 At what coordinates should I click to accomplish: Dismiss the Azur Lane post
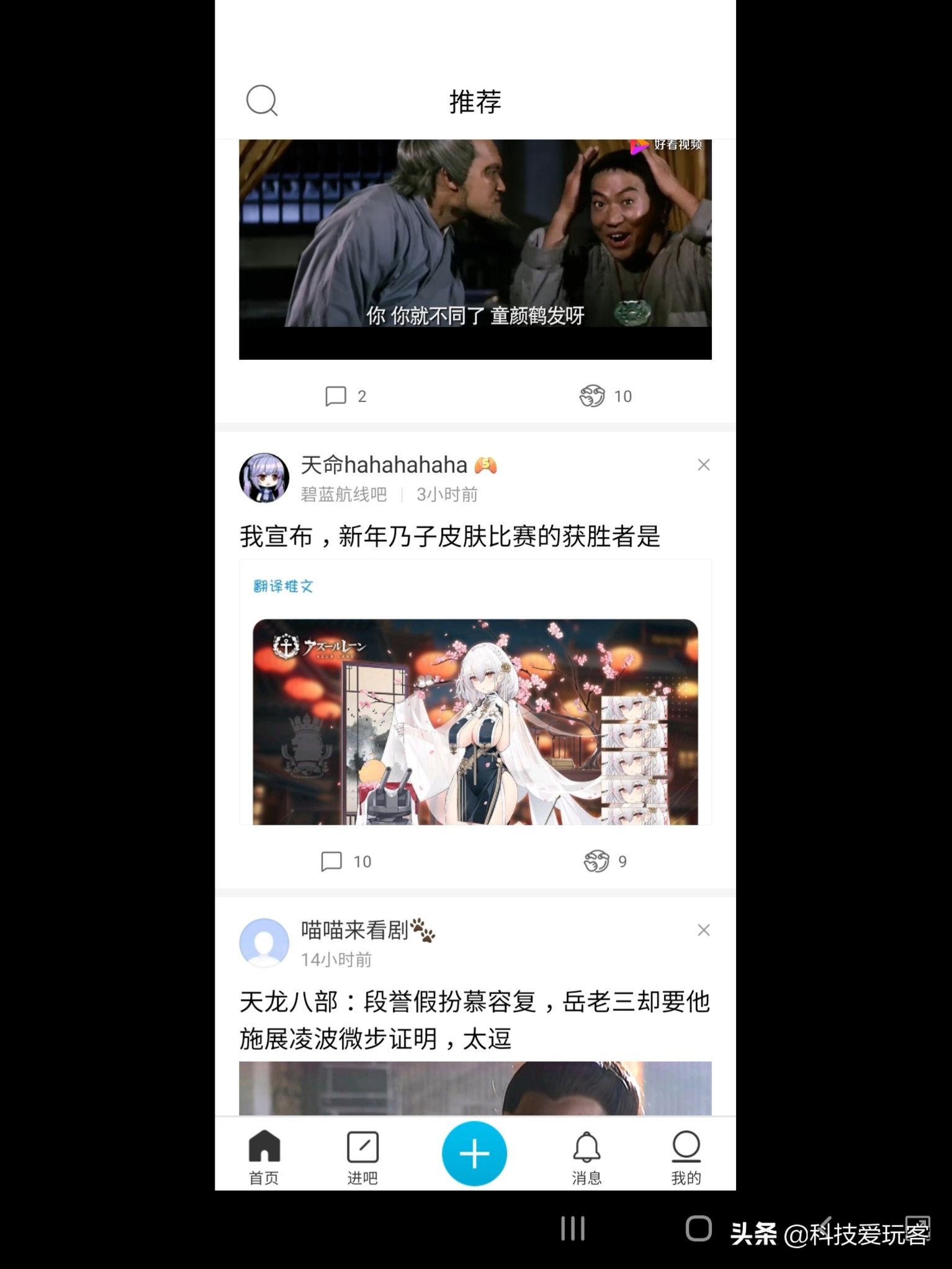pyautogui.click(x=704, y=464)
